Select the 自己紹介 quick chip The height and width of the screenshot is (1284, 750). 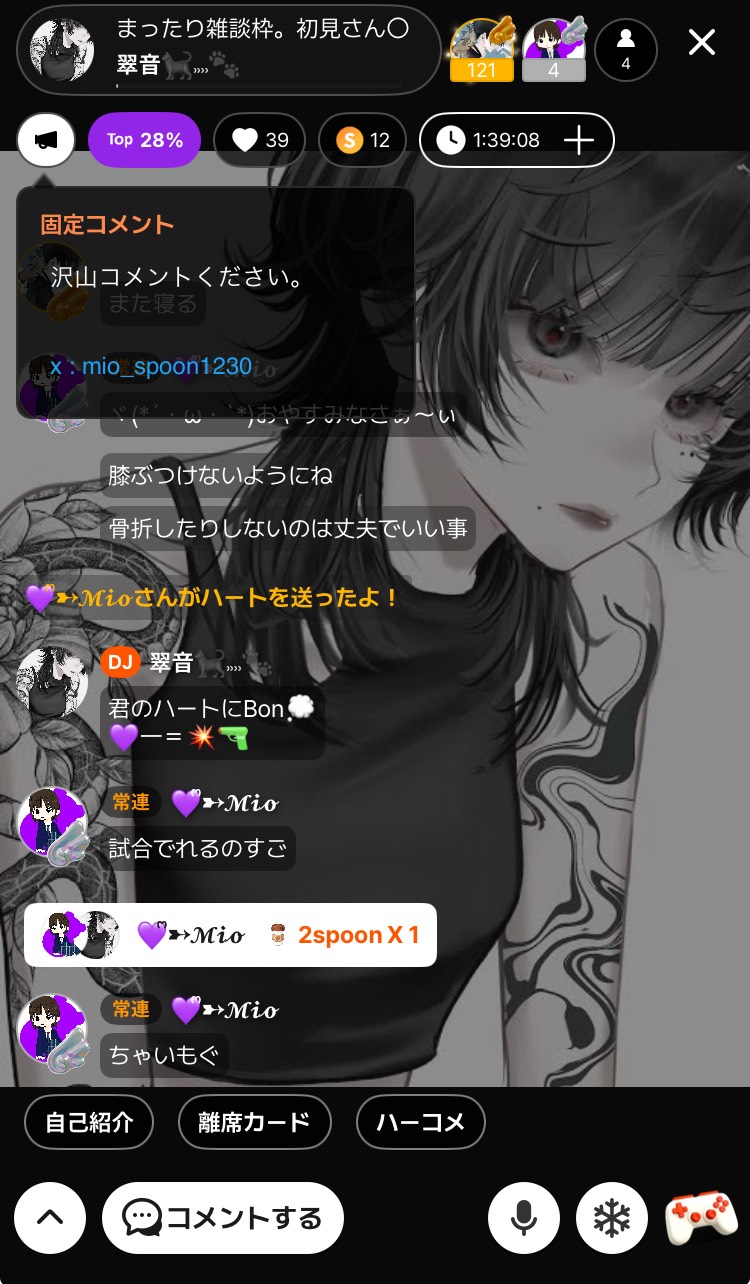tap(89, 1122)
